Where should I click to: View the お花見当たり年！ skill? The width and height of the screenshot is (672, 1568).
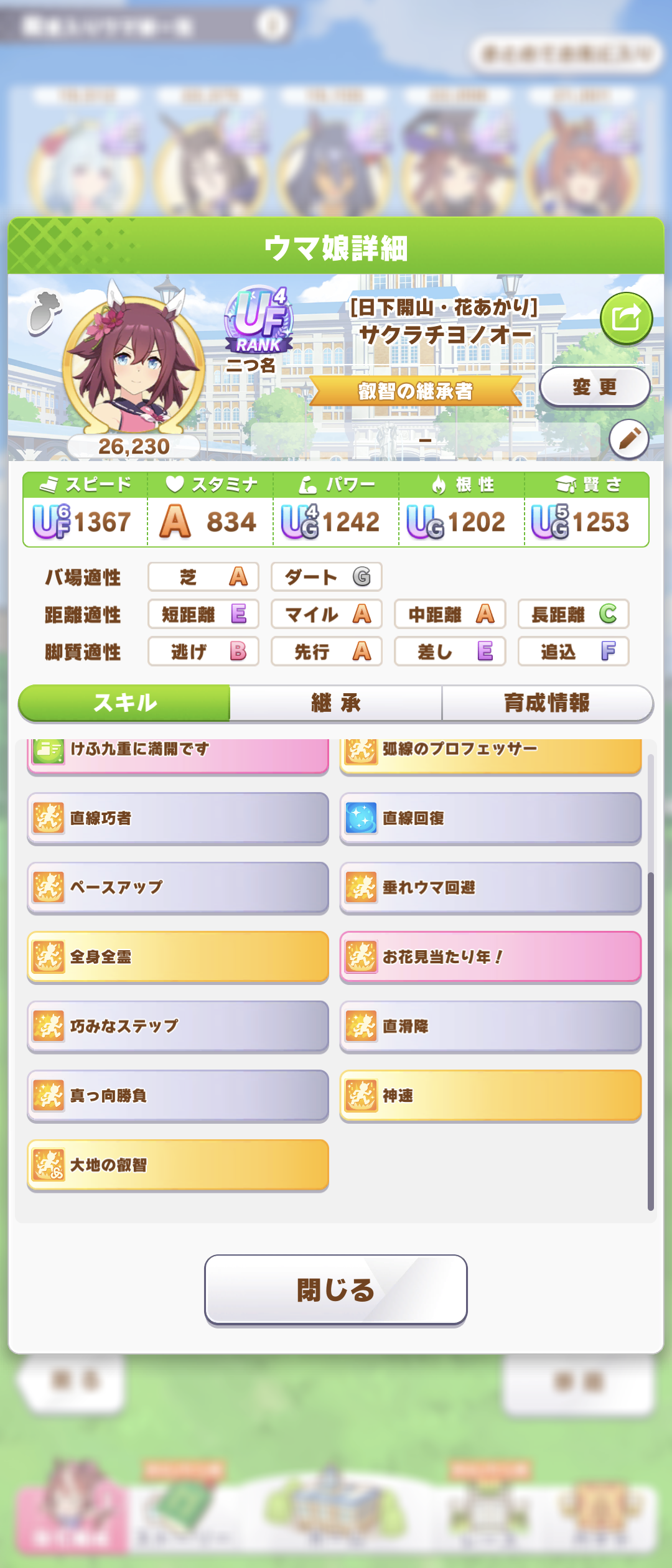[490, 957]
